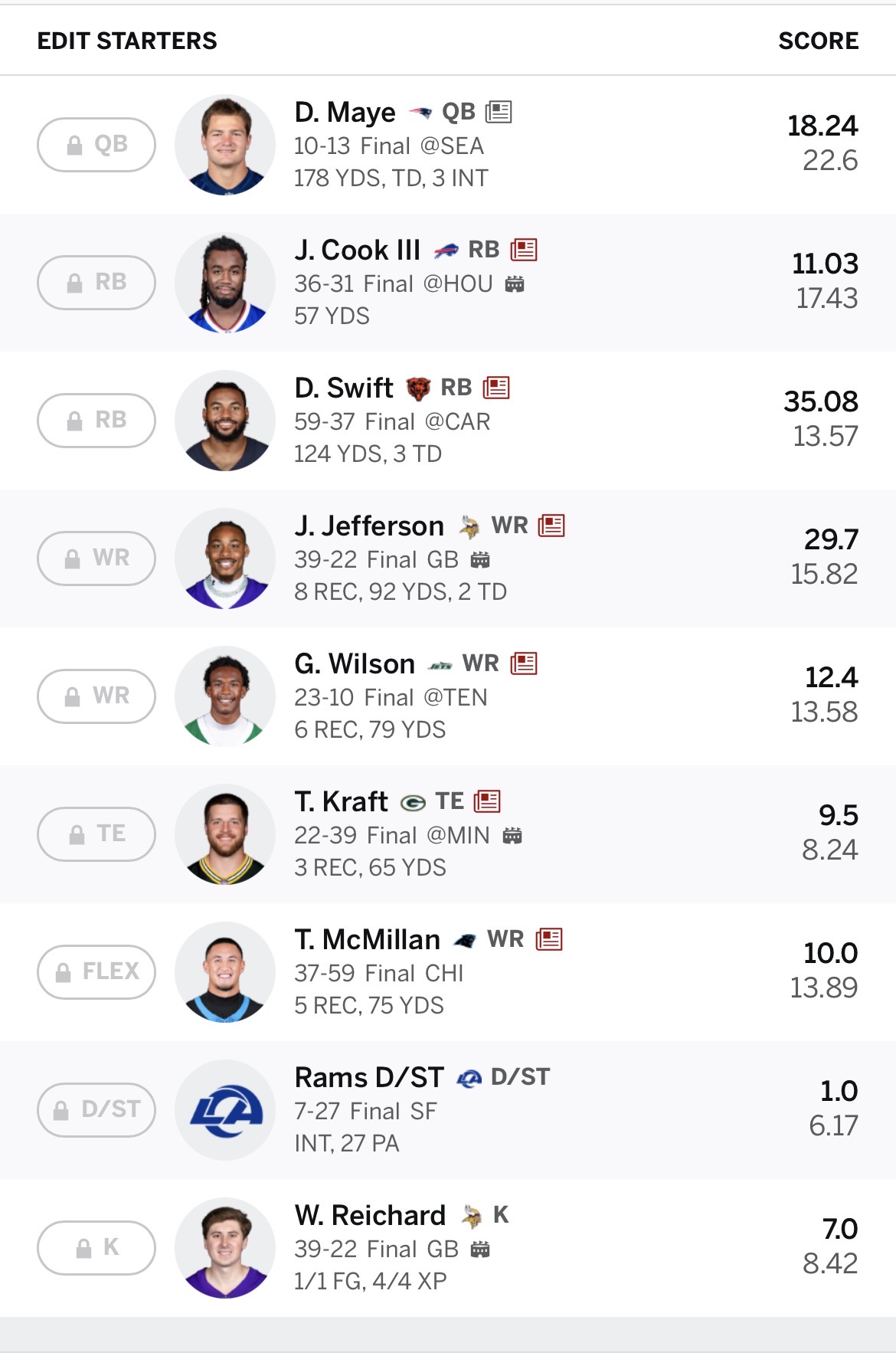Open Rams D/ST details
Viewport: 896px width, 1366px height.
369,1078
